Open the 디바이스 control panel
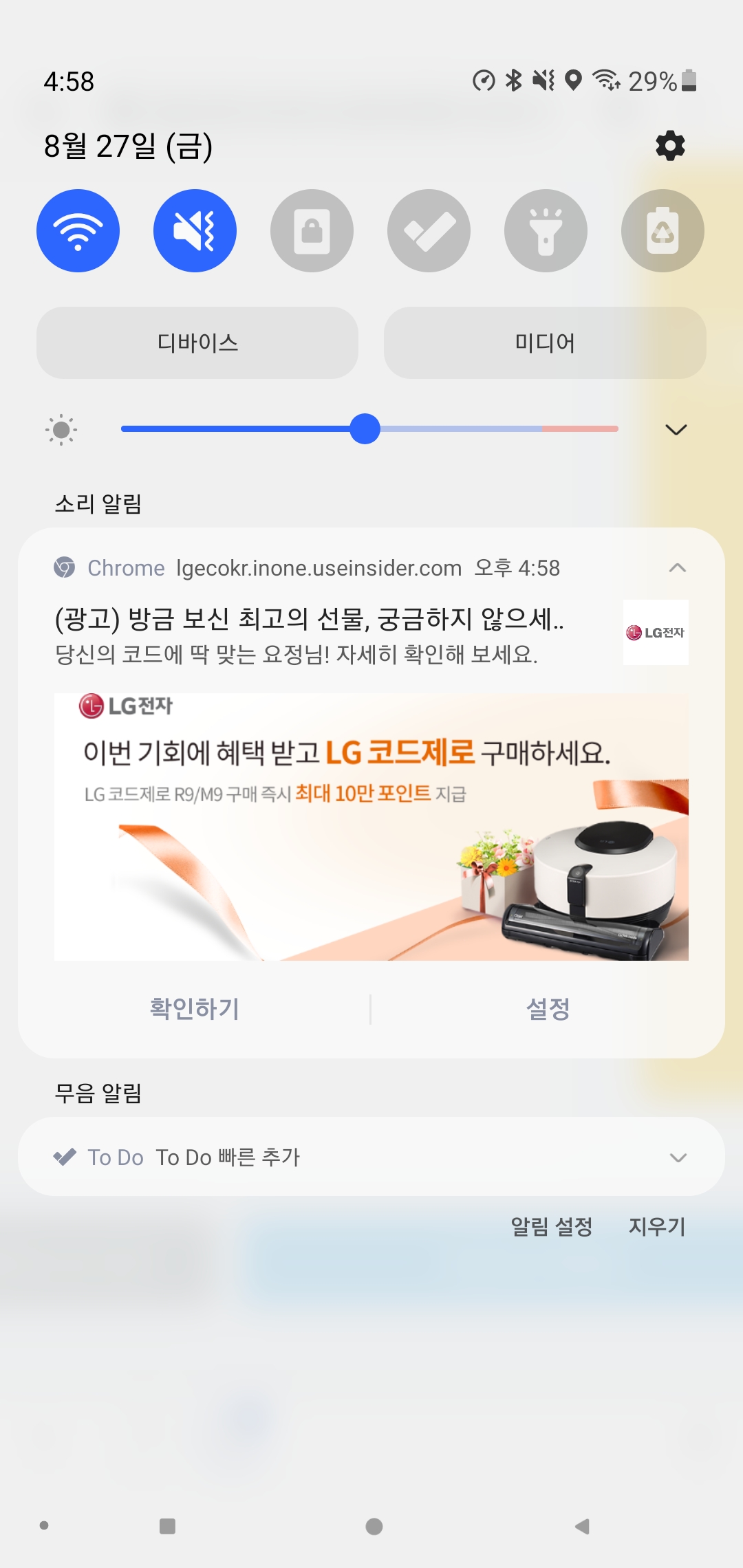Viewport: 743px width, 1568px height. [x=197, y=342]
